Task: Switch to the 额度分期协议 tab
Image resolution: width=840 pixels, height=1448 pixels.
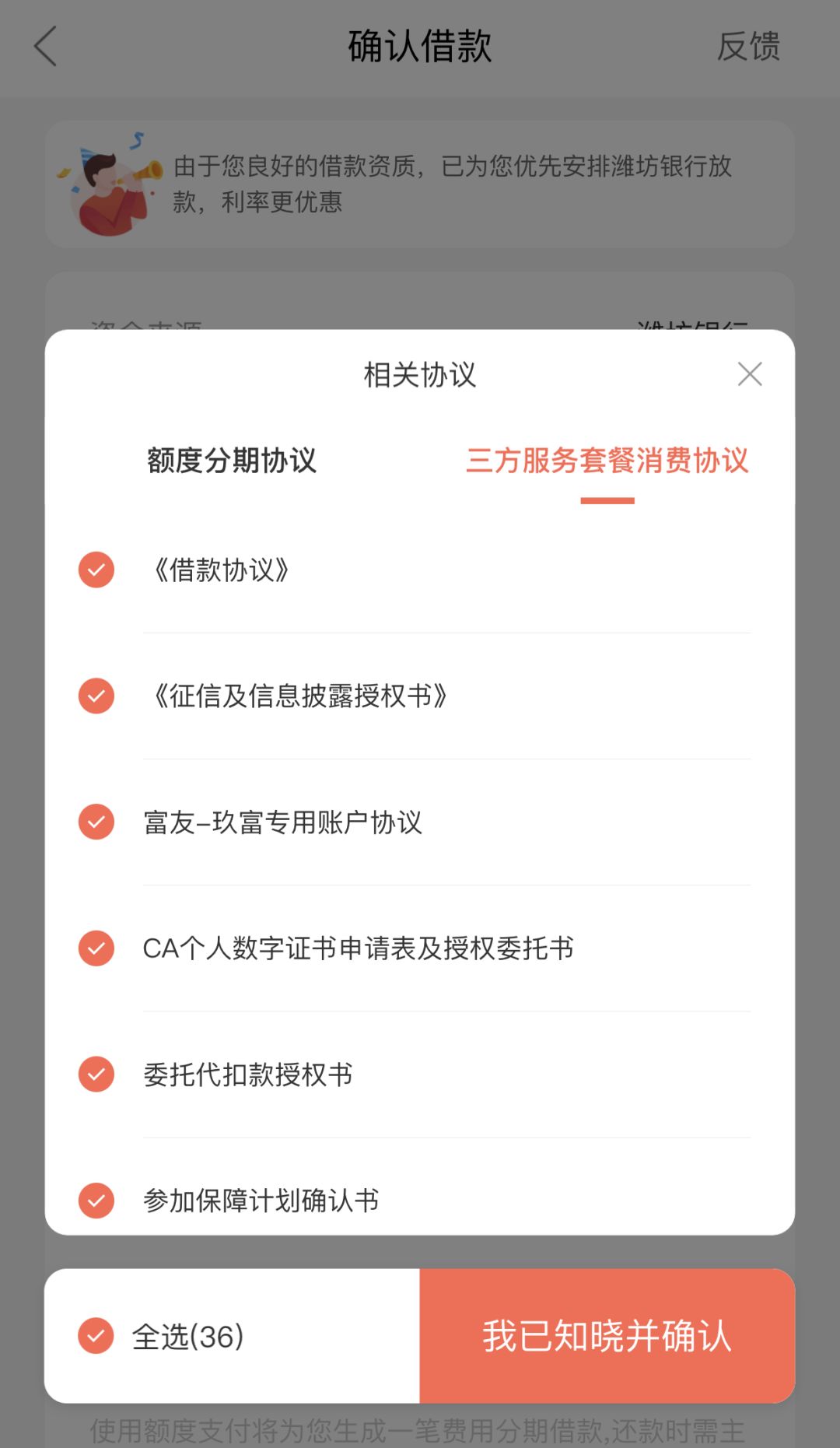Action: coord(232,461)
